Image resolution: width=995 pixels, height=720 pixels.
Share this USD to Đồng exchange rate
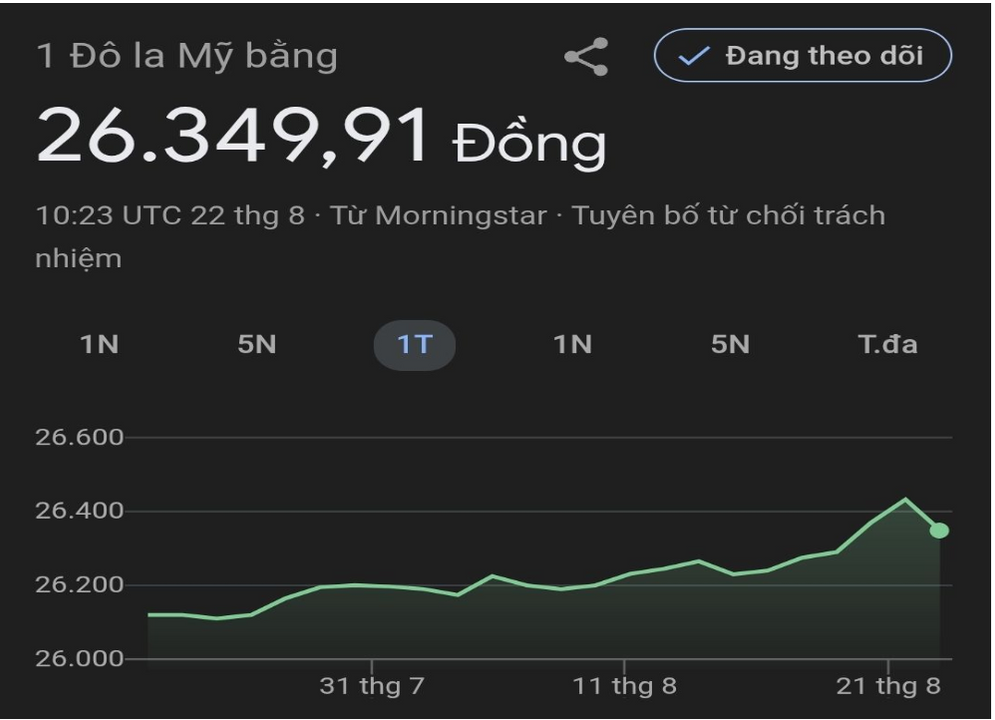pos(586,57)
